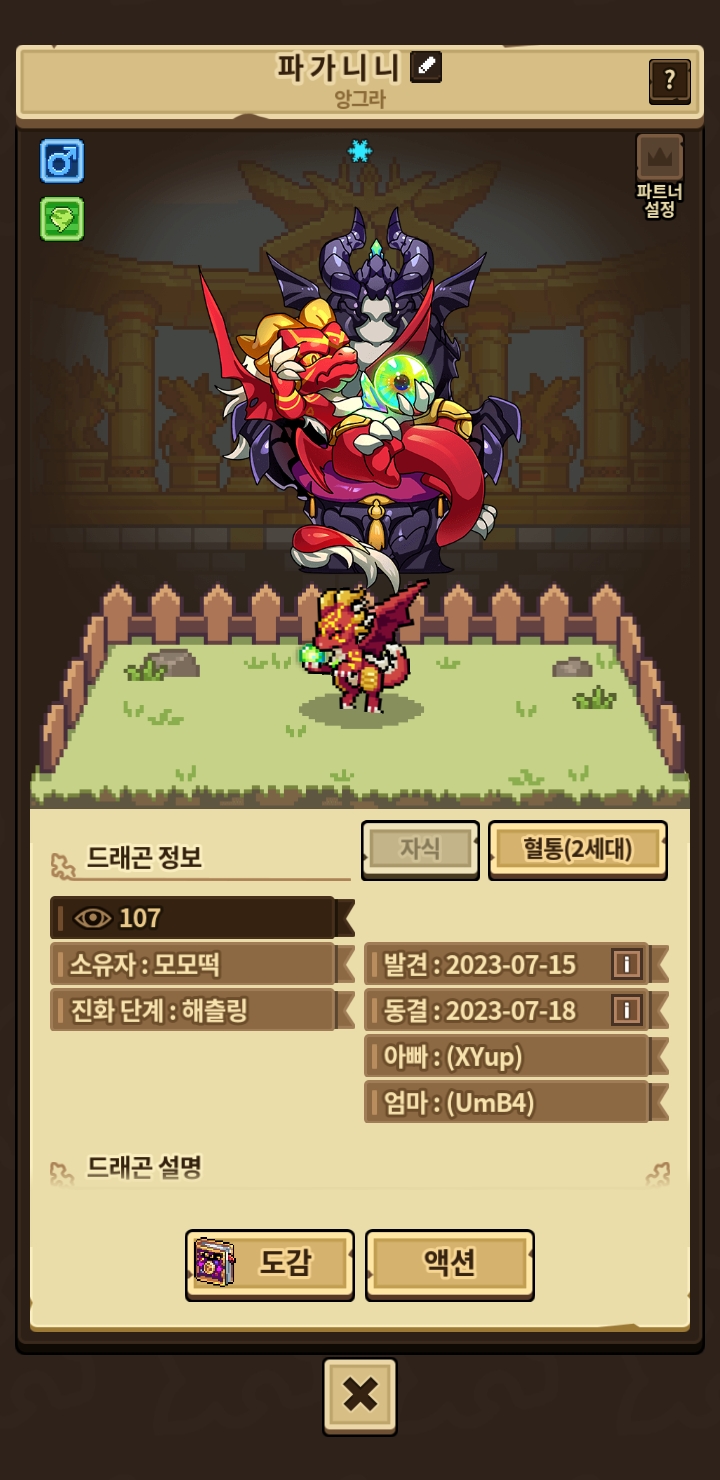This screenshot has width=720, height=1480.
Task: Open the 도감 encyclopedia
Action: [270, 1264]
